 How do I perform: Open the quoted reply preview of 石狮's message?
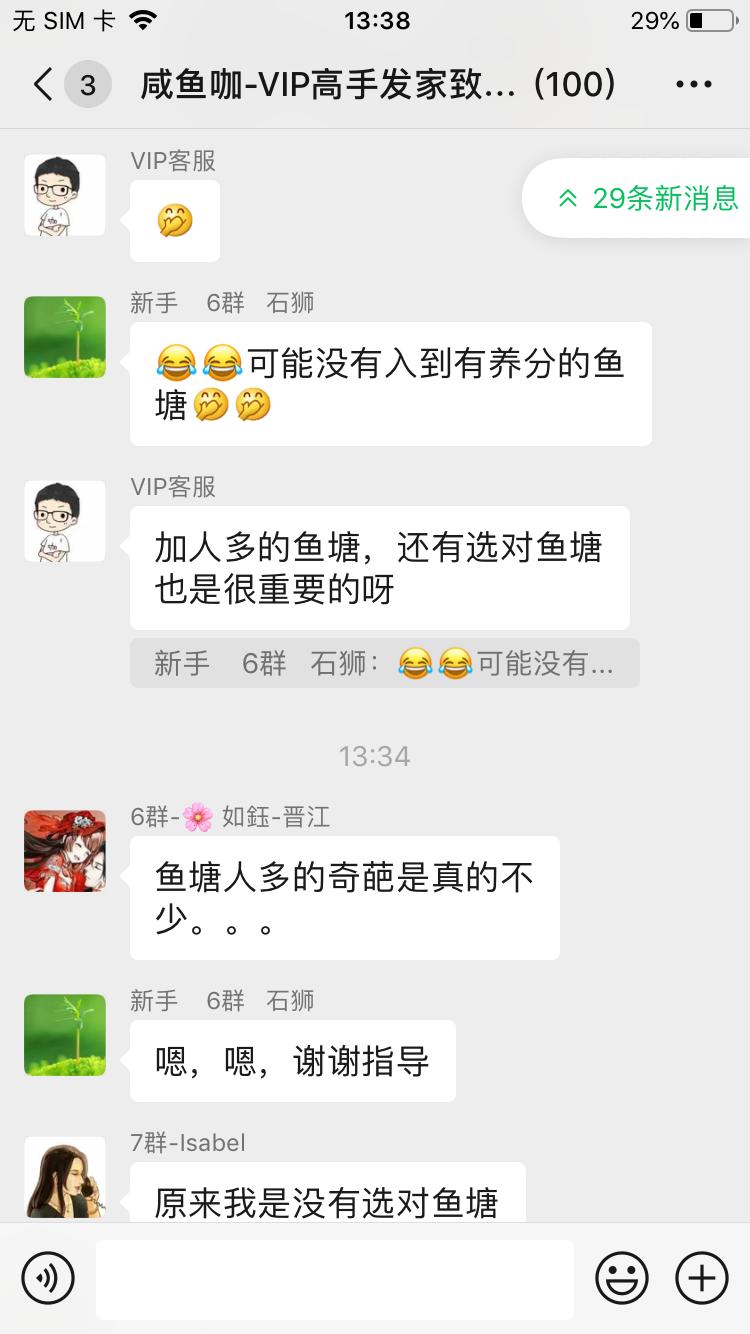(x=383, y=663)
